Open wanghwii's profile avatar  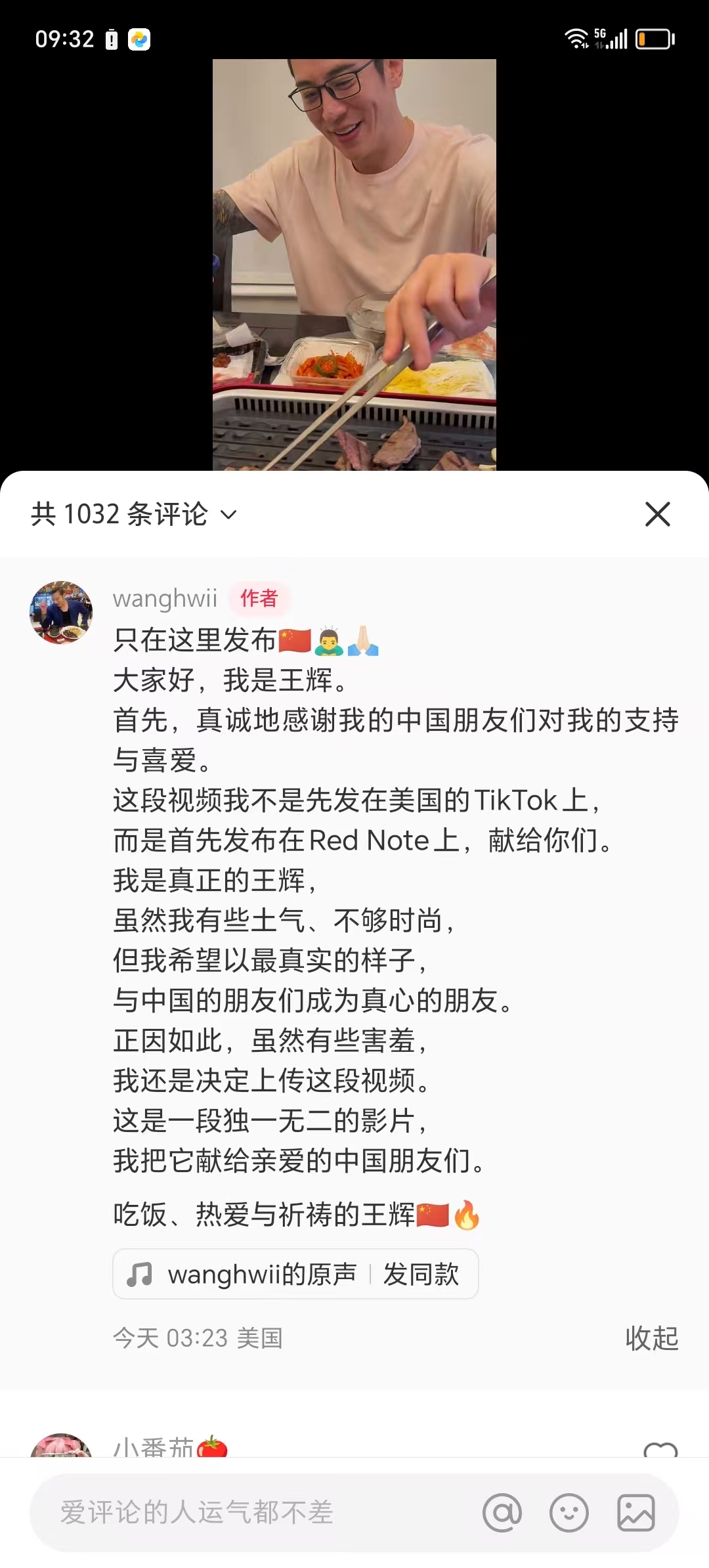(x=61, y=612)
